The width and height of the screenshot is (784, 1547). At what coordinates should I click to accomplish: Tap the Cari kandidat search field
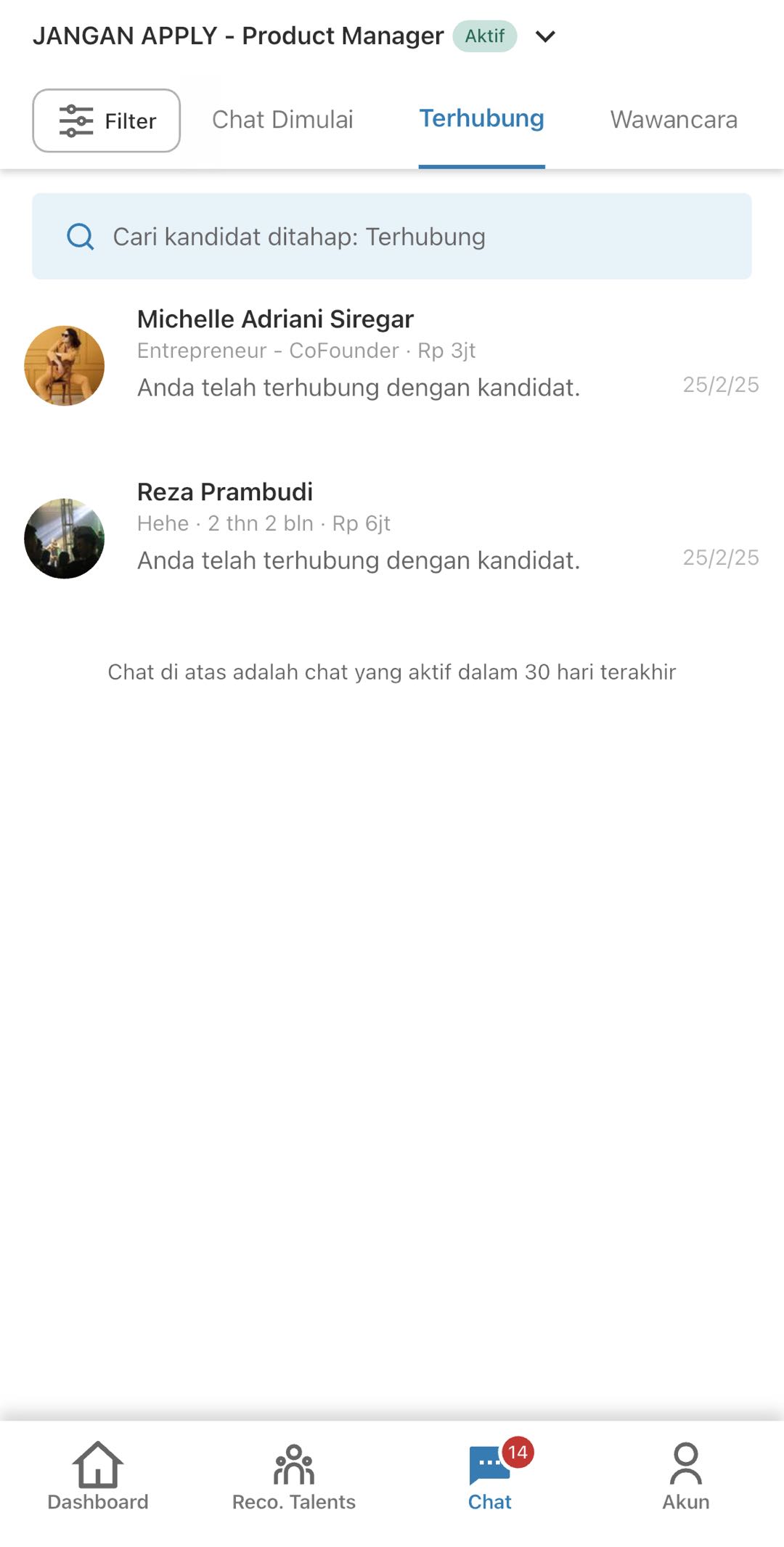pyautogui.click(x=392, y=237)
